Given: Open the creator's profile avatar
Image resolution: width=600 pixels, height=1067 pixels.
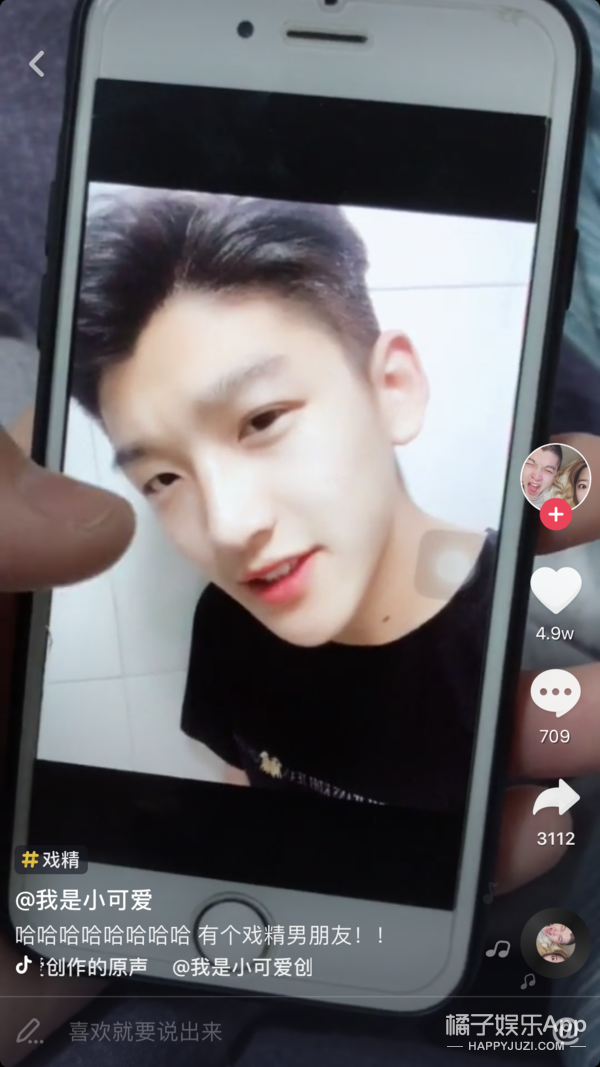Looking at the screenshot, I should (x=556, y=475).
